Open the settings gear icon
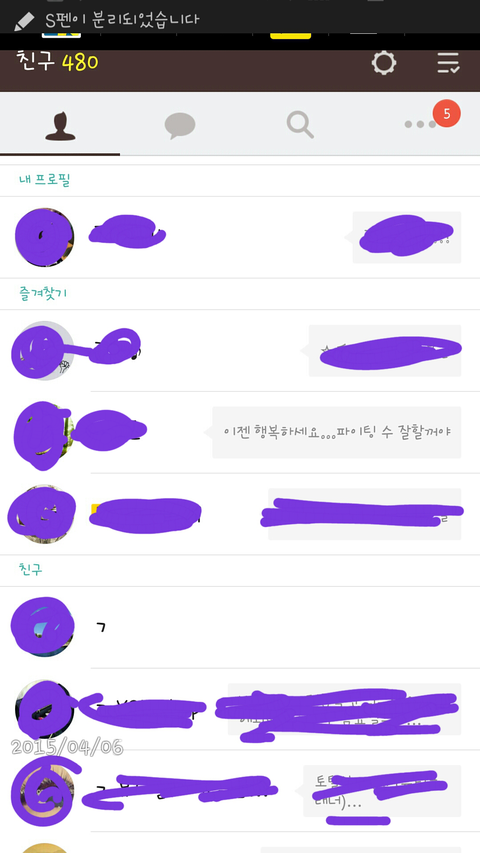Viewport: 480px width, 853px height. click(384, 63)
